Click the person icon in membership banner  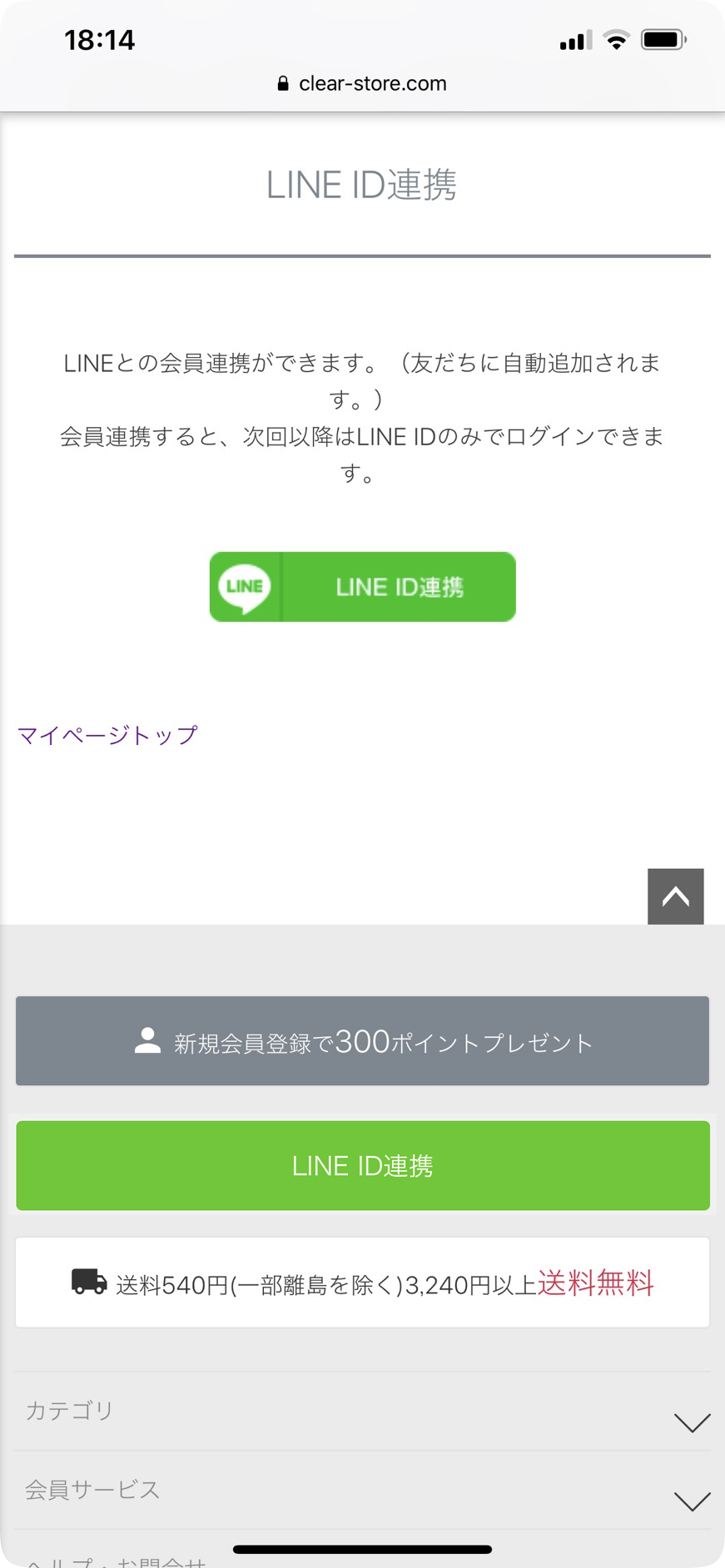pyautogui.click(x=146, y=1040)
